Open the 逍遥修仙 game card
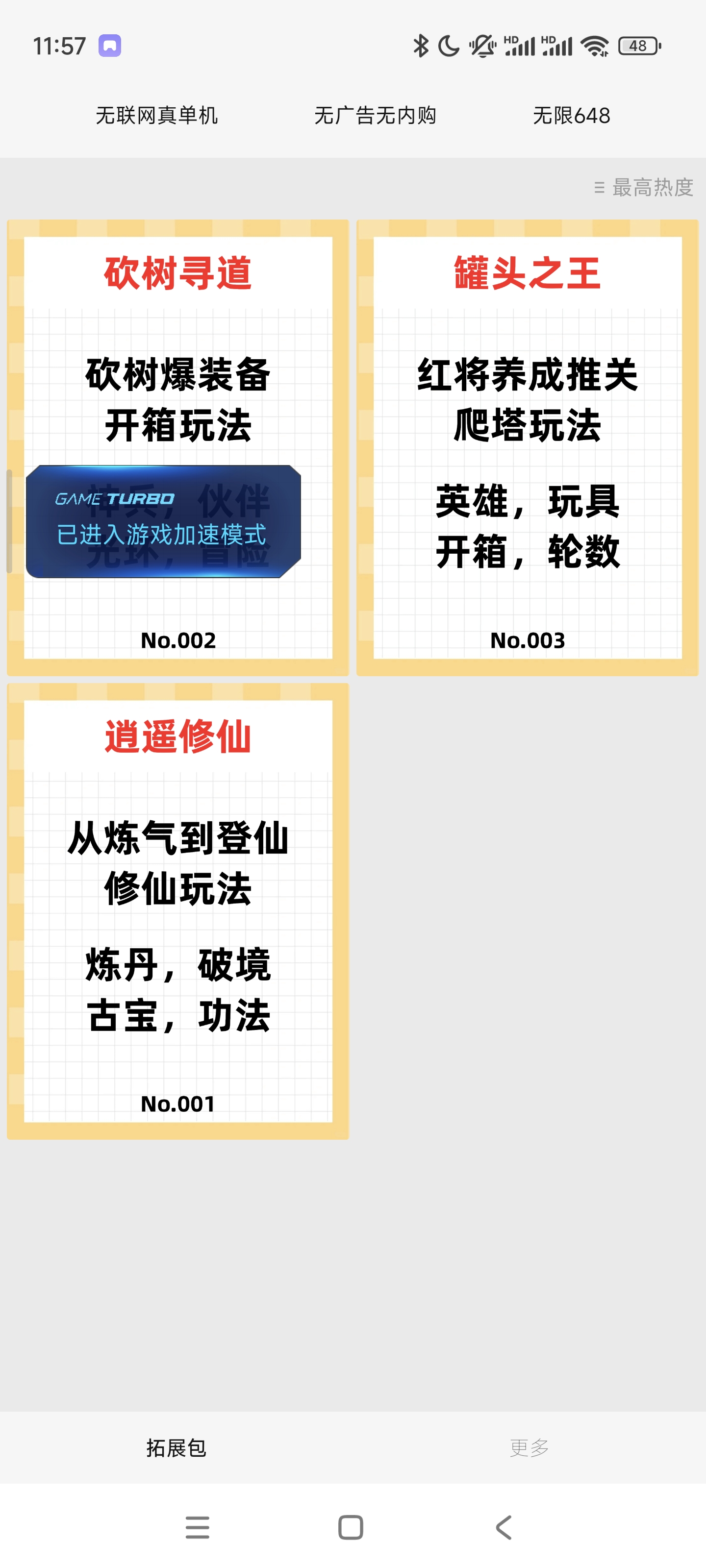The width and height of the screenshot is (706, 1568). tap(177, 910)
